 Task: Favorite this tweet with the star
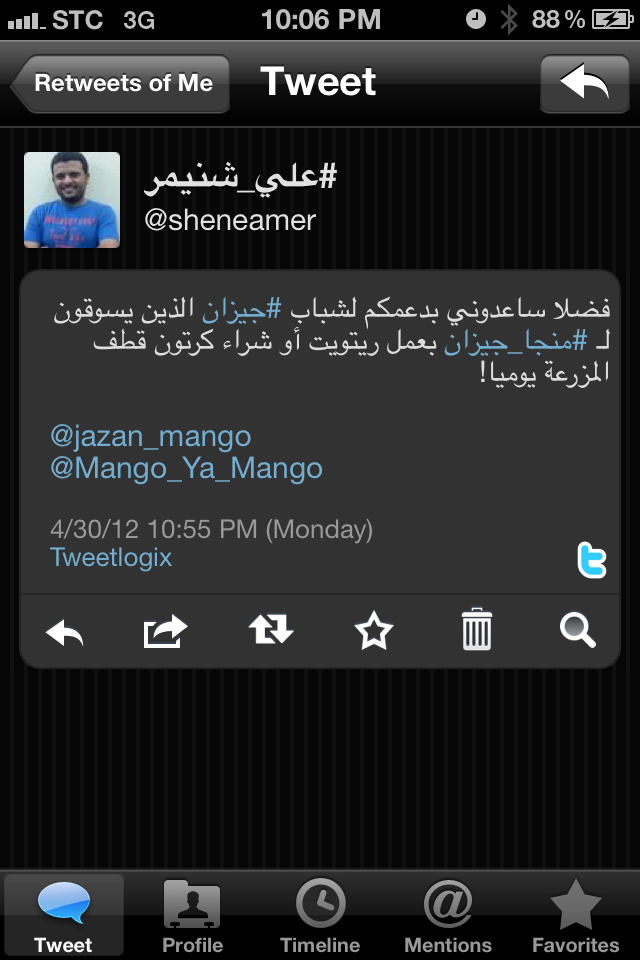374,631
